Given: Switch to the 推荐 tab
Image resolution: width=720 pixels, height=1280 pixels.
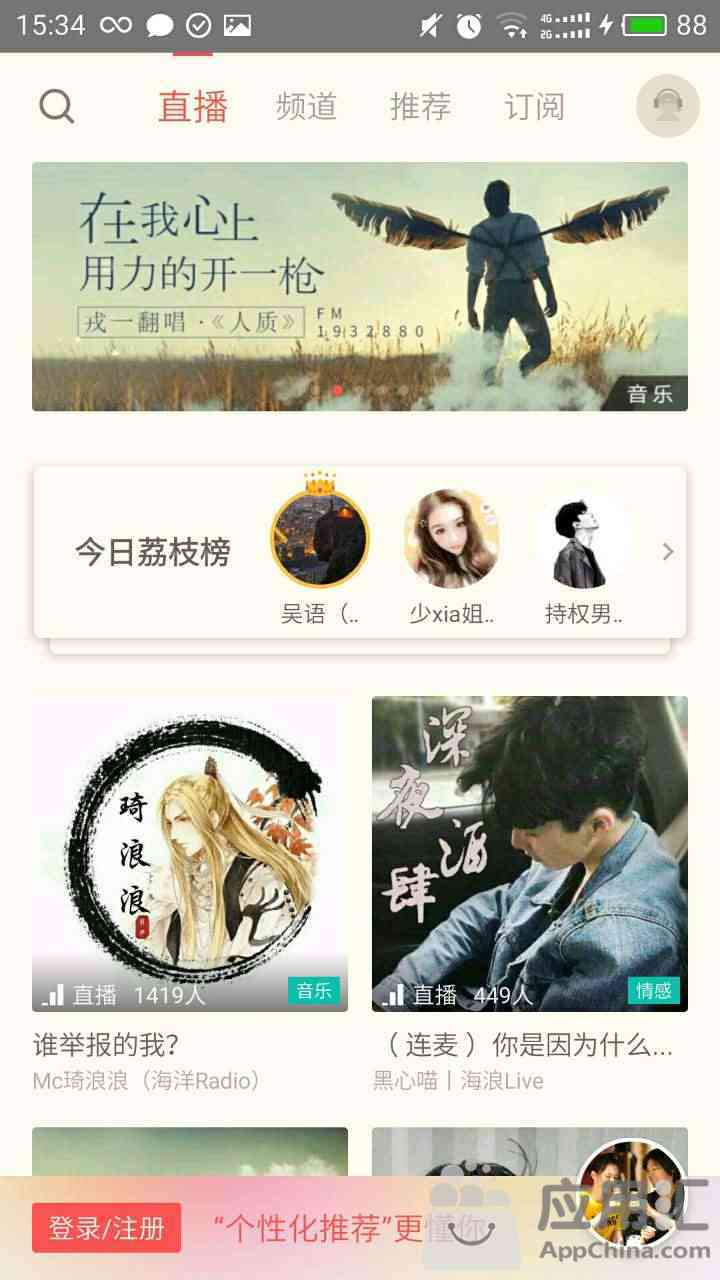Looking at the screenshot, I should 420,106.
